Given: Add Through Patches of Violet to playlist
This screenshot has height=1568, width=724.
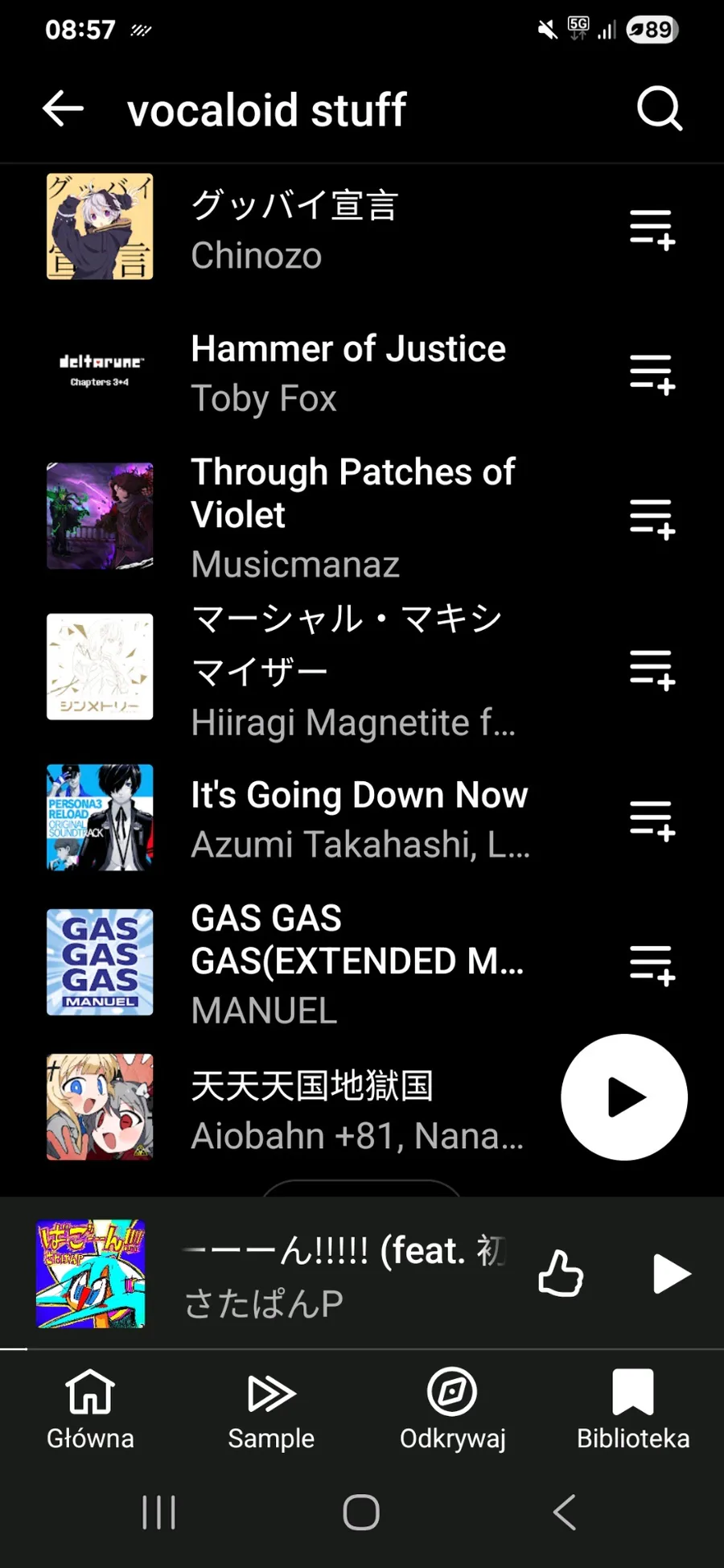Looking at the screenshot, I should (652, 518).
